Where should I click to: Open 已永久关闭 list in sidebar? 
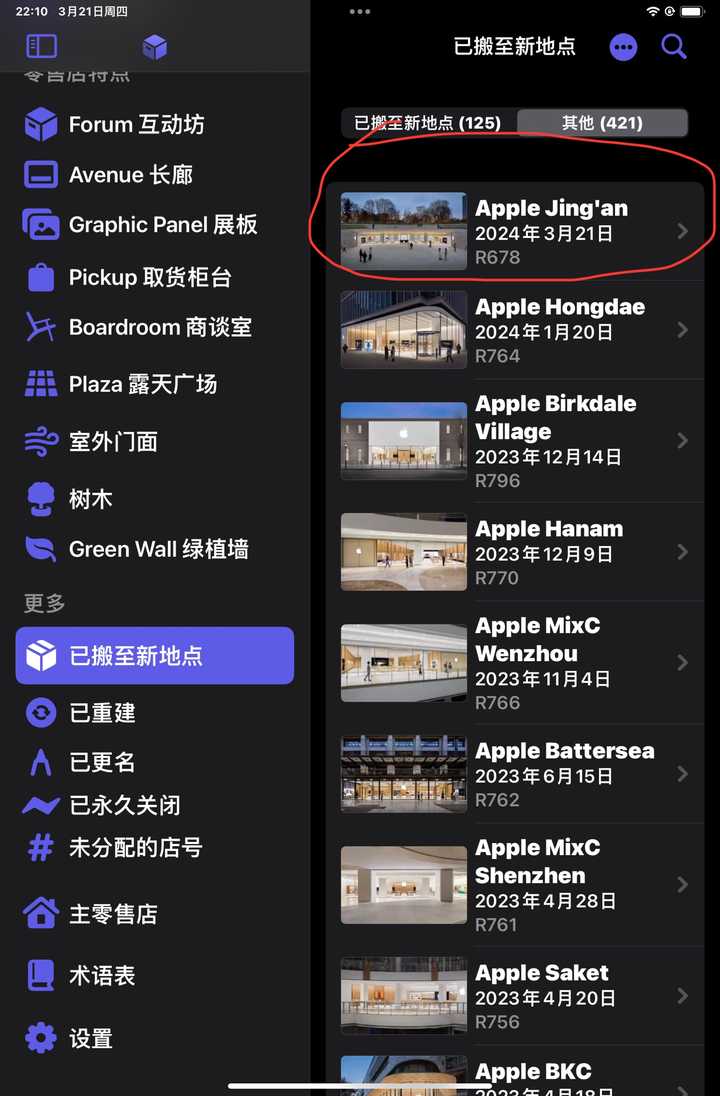point(123,805)
